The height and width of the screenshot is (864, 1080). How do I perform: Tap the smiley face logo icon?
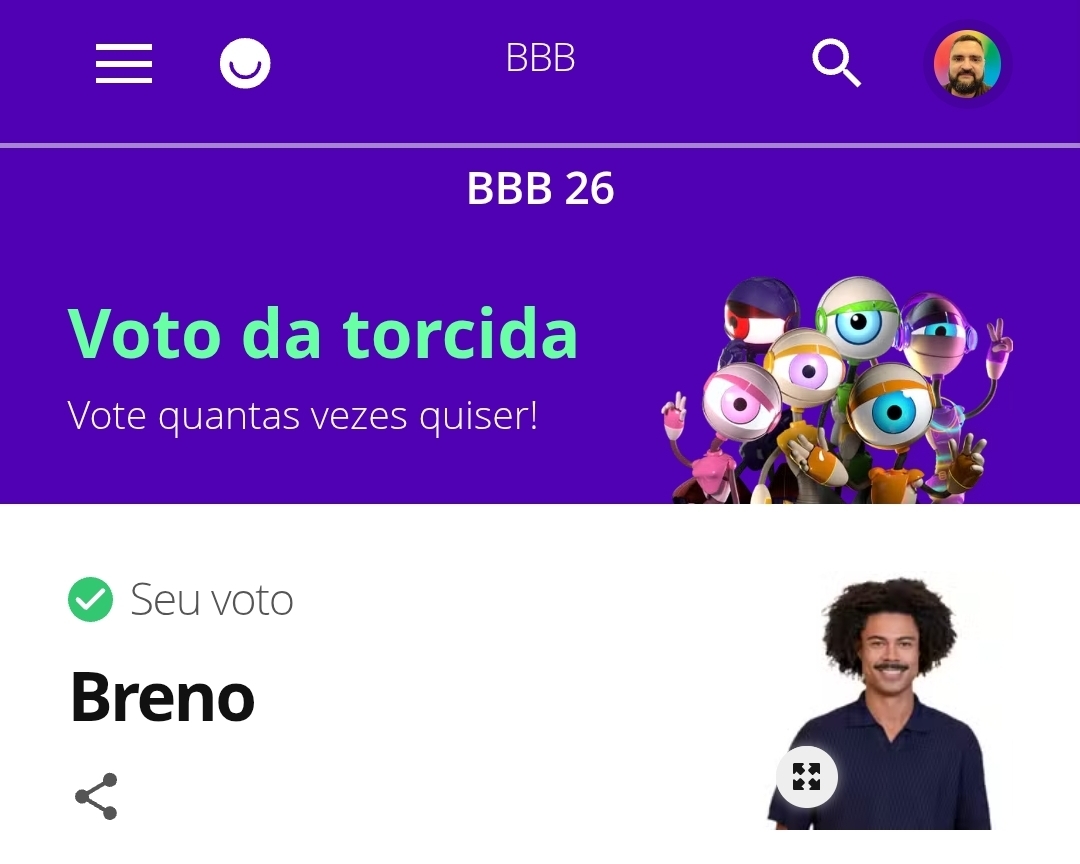(245, 64)
